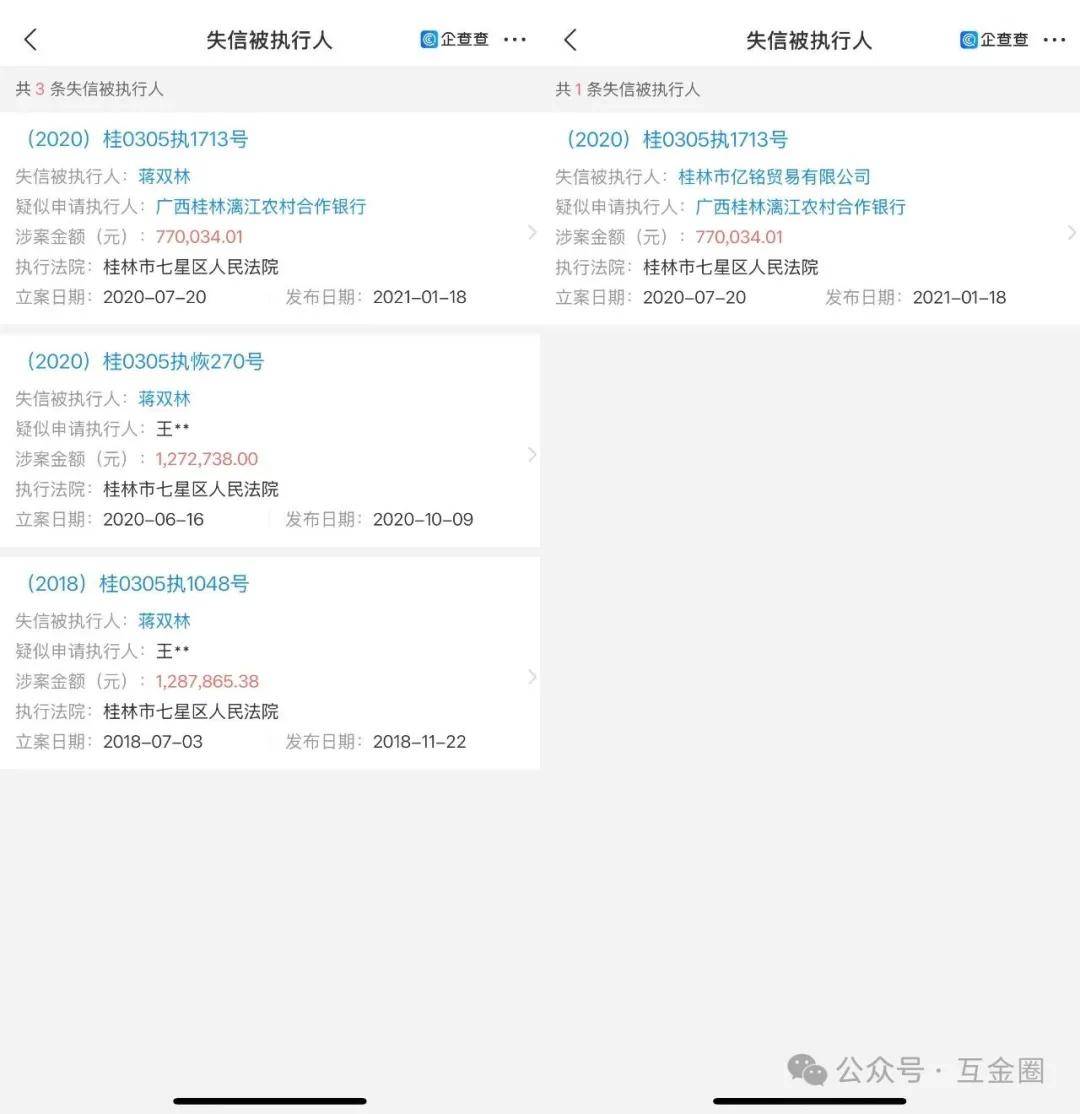Expand details of case (2018)桂0305执1048号 via chevron
The height and width of the screenshot is (1114, 1080).
531,677
